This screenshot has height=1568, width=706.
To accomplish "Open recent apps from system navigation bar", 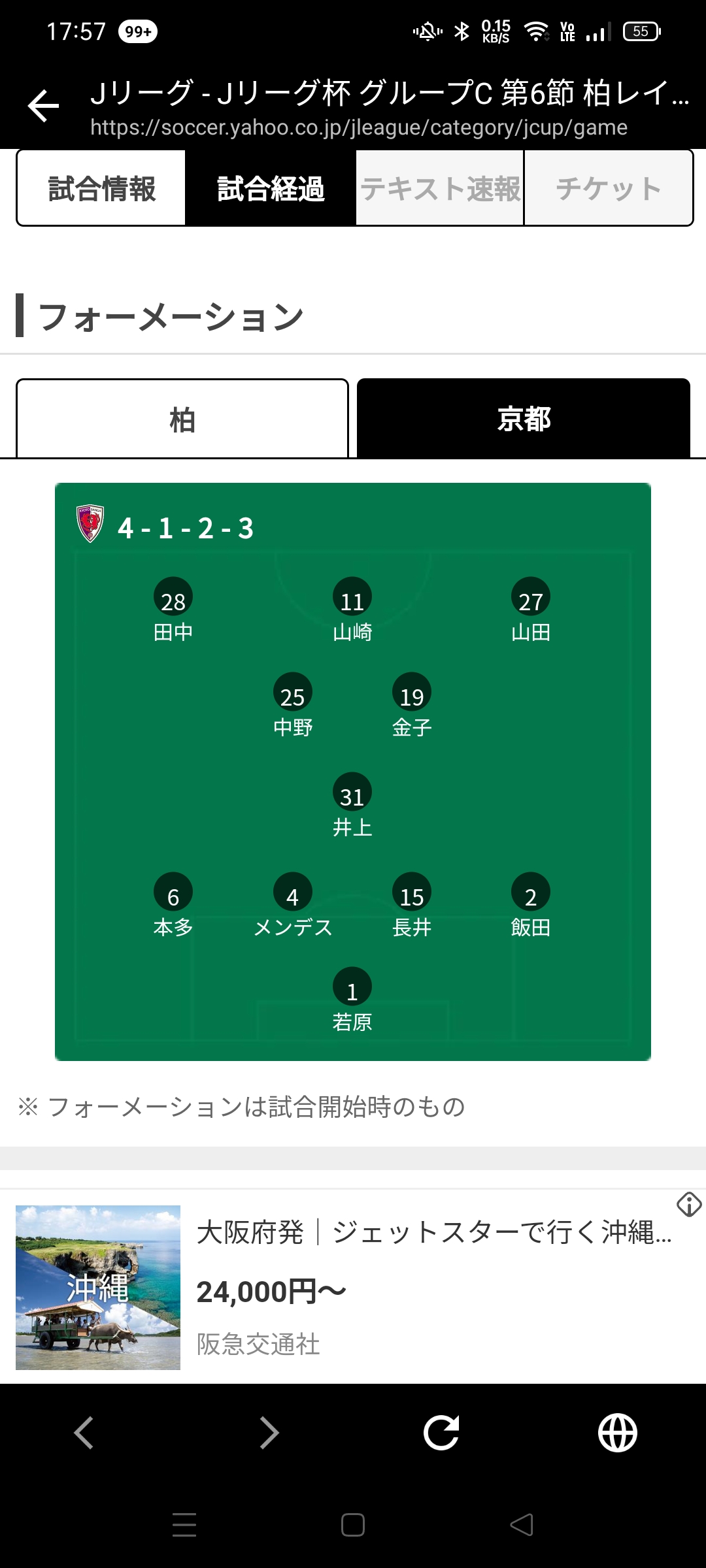I will tap(184, 1525).
